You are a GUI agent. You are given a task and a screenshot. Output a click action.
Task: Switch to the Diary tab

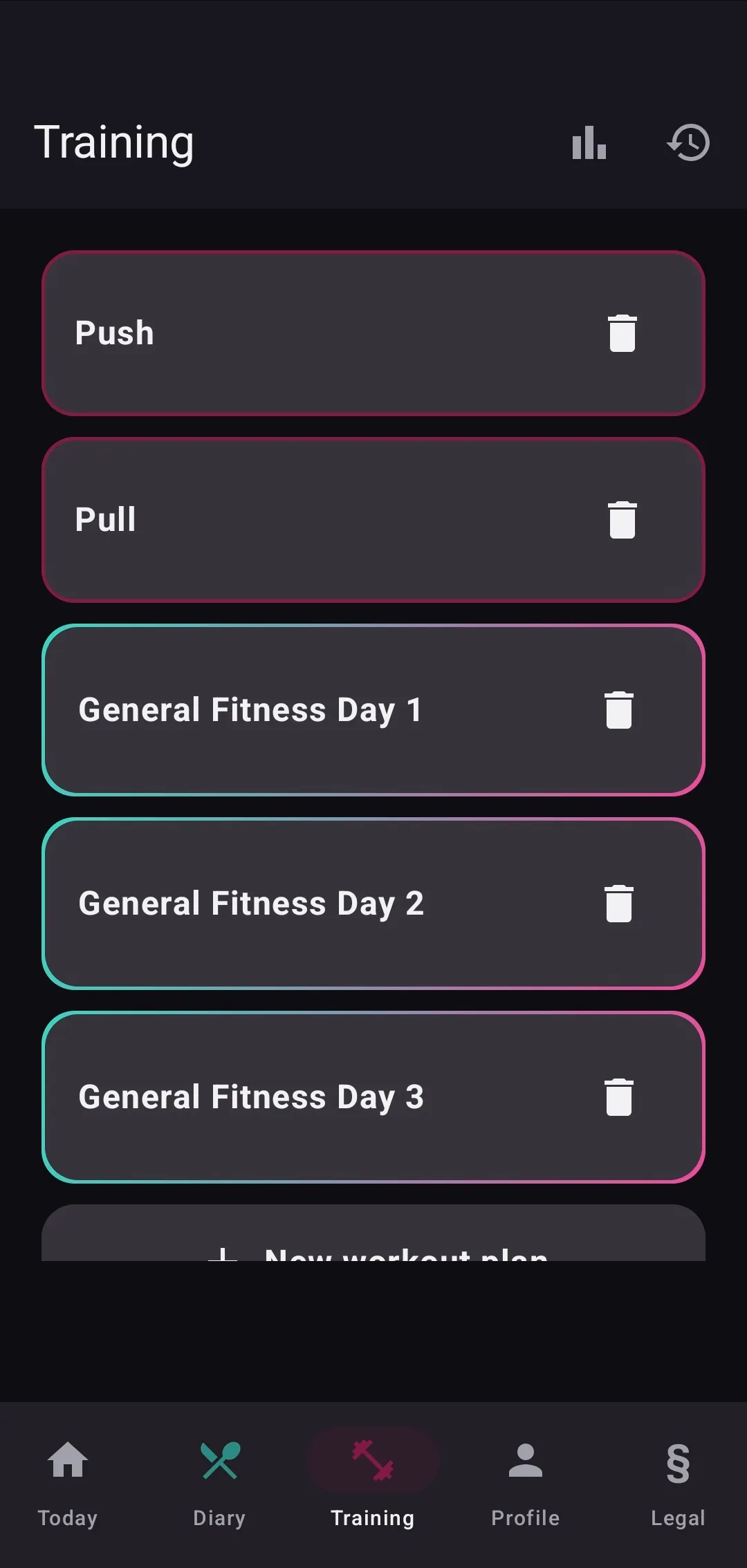[220, 1483]
